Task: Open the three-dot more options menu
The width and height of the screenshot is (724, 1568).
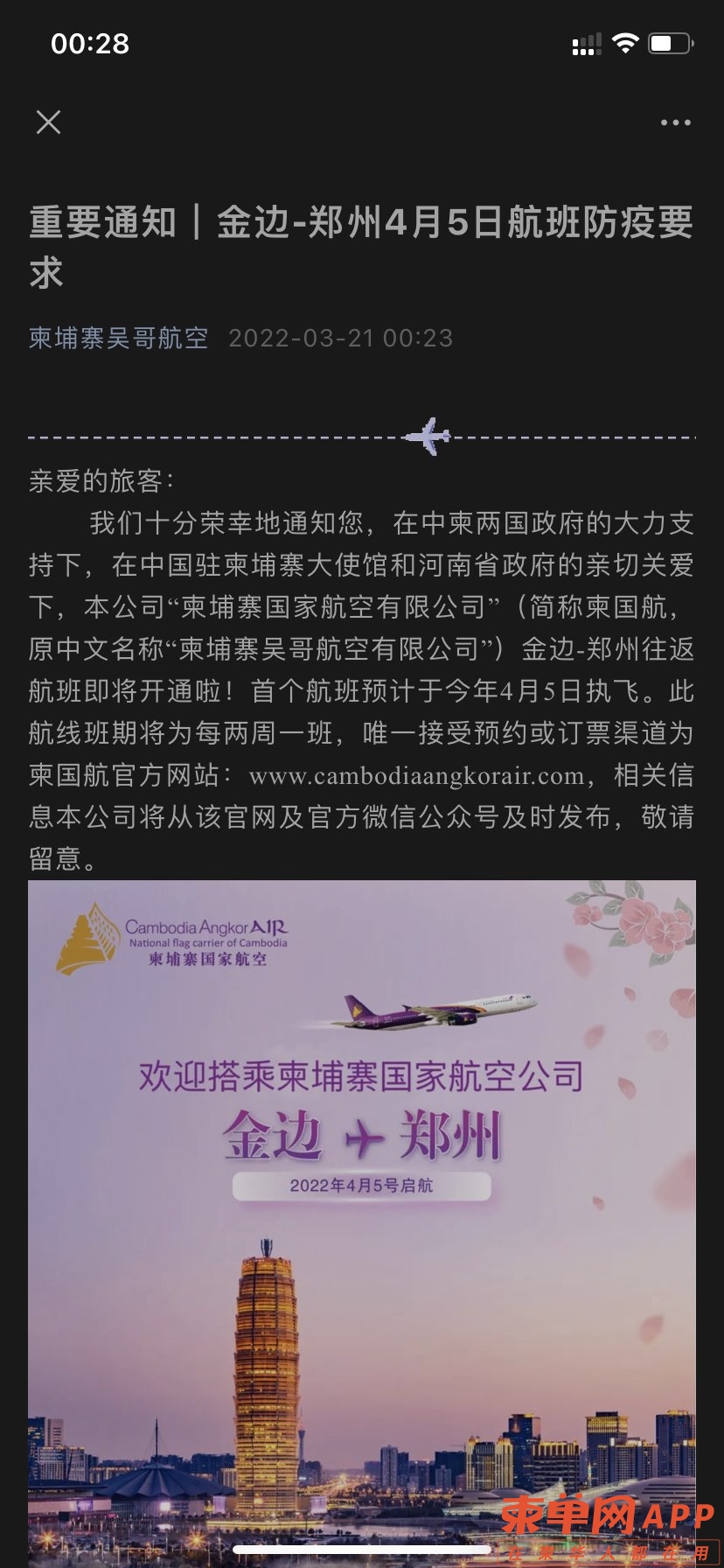Action: point(675,123)
